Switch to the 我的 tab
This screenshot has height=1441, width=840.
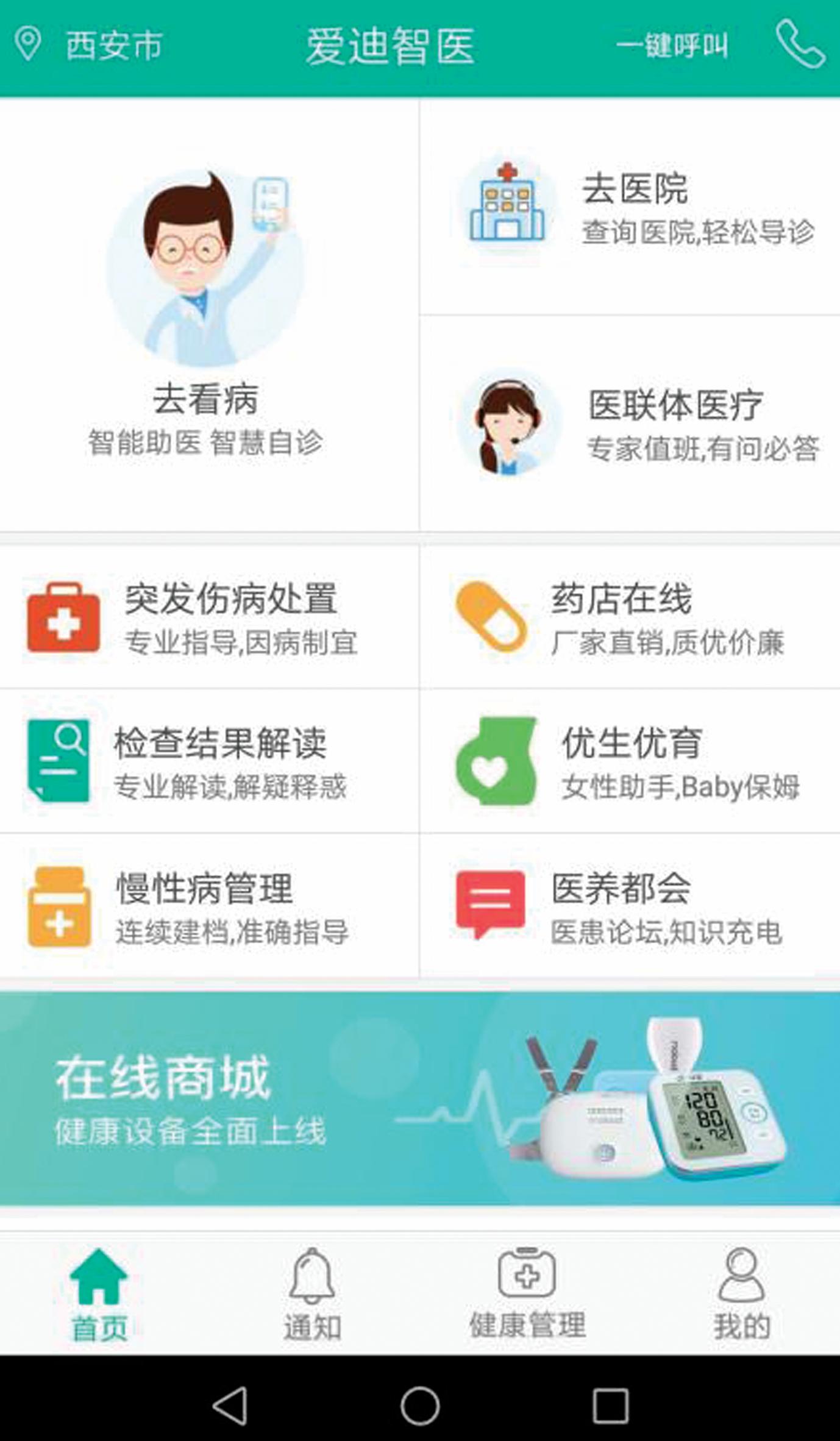(742, 1295)
